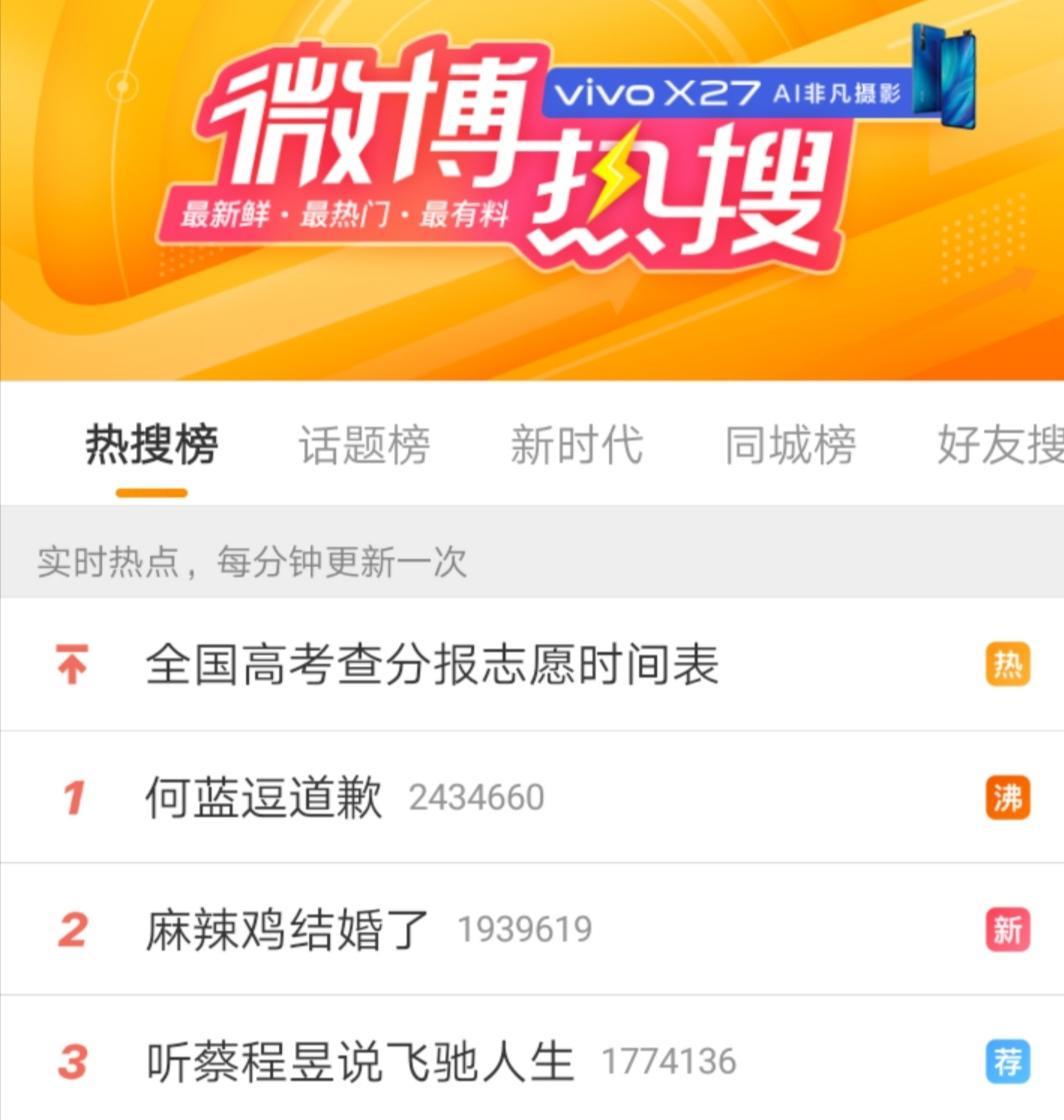Switch to the 话题榜 tab
The width and height of the screenshot is (1064, 1120).
click(364, 445)
